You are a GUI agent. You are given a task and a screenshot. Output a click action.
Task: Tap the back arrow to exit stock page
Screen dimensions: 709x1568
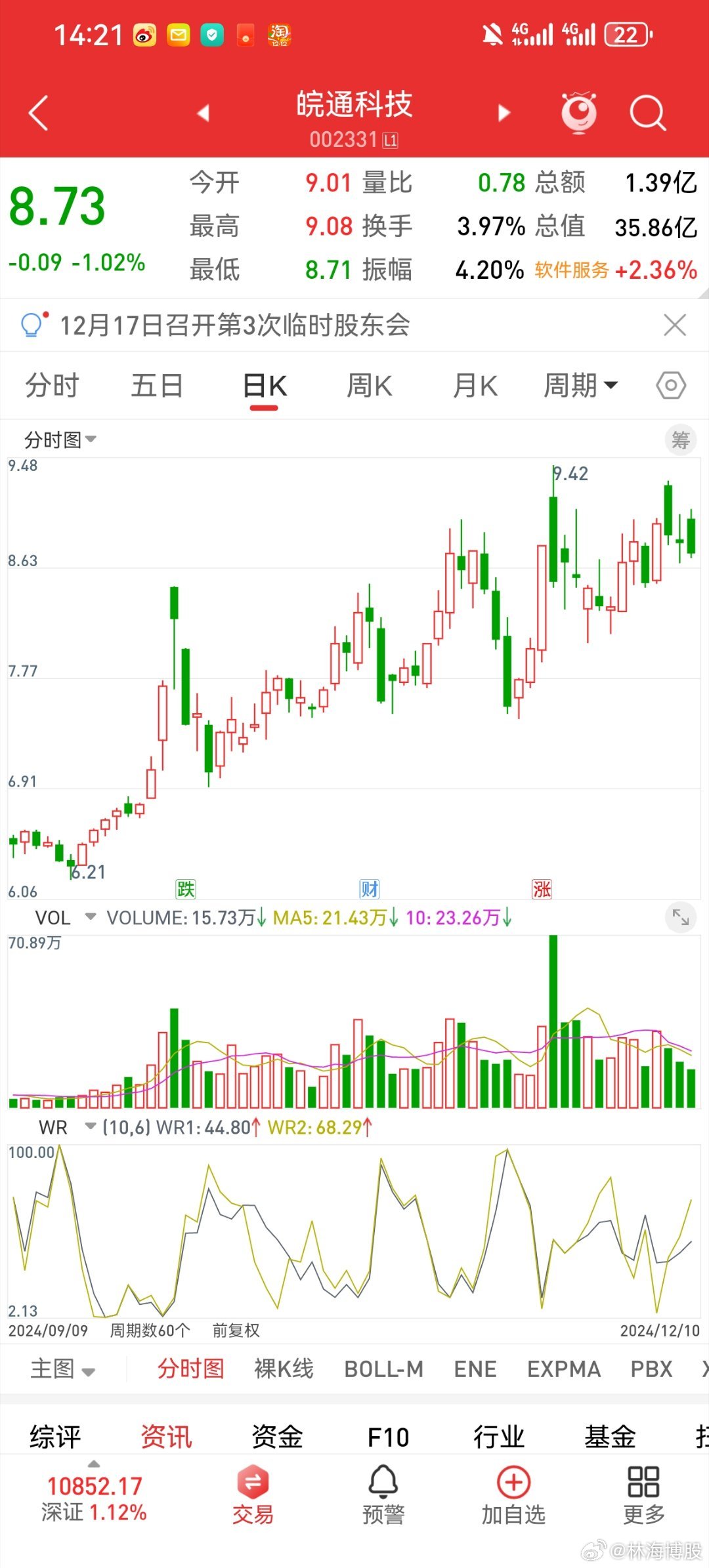[37, 112]
